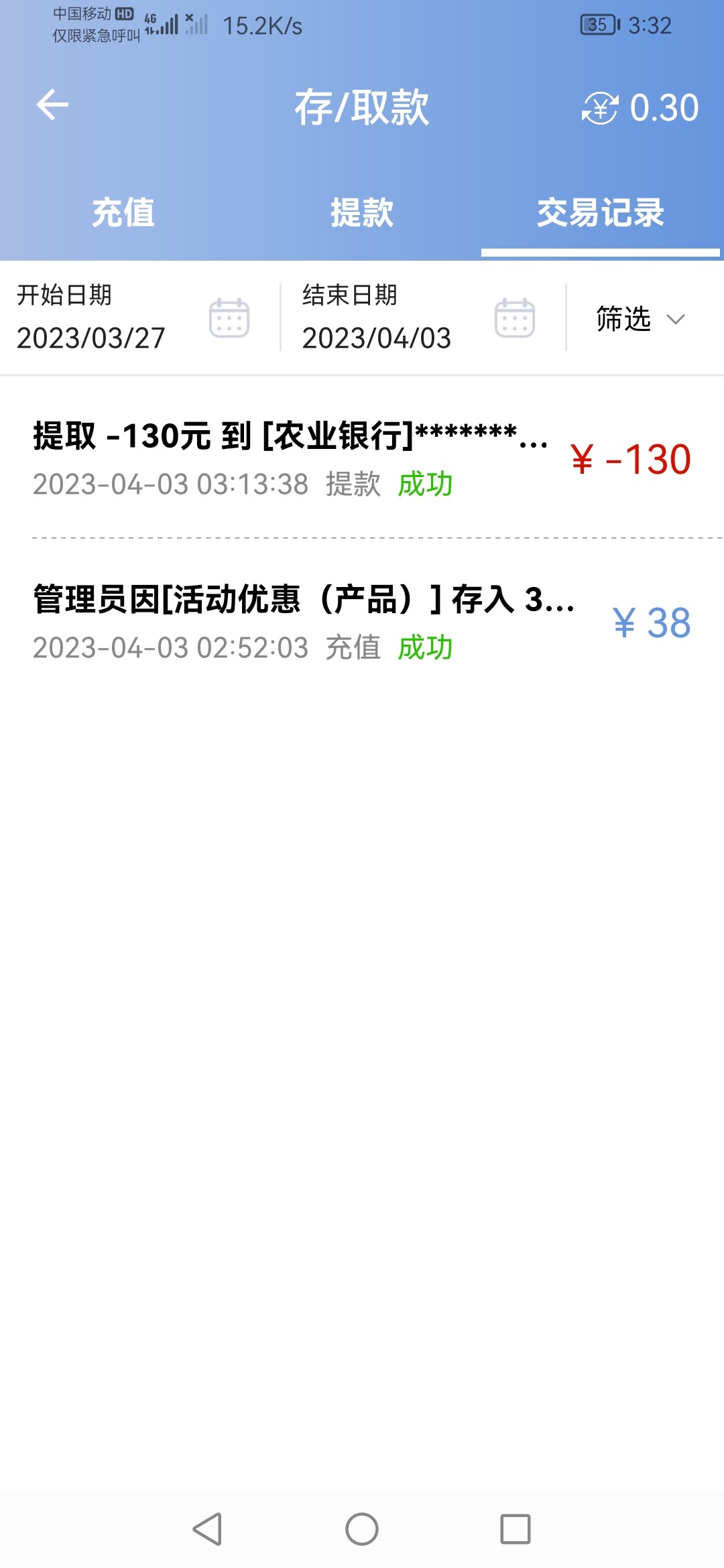This screenshot has height=1568, width=724.
Task: Open the -130 withdrawal record
Action: pyautogui.click(x=362, y=459)
